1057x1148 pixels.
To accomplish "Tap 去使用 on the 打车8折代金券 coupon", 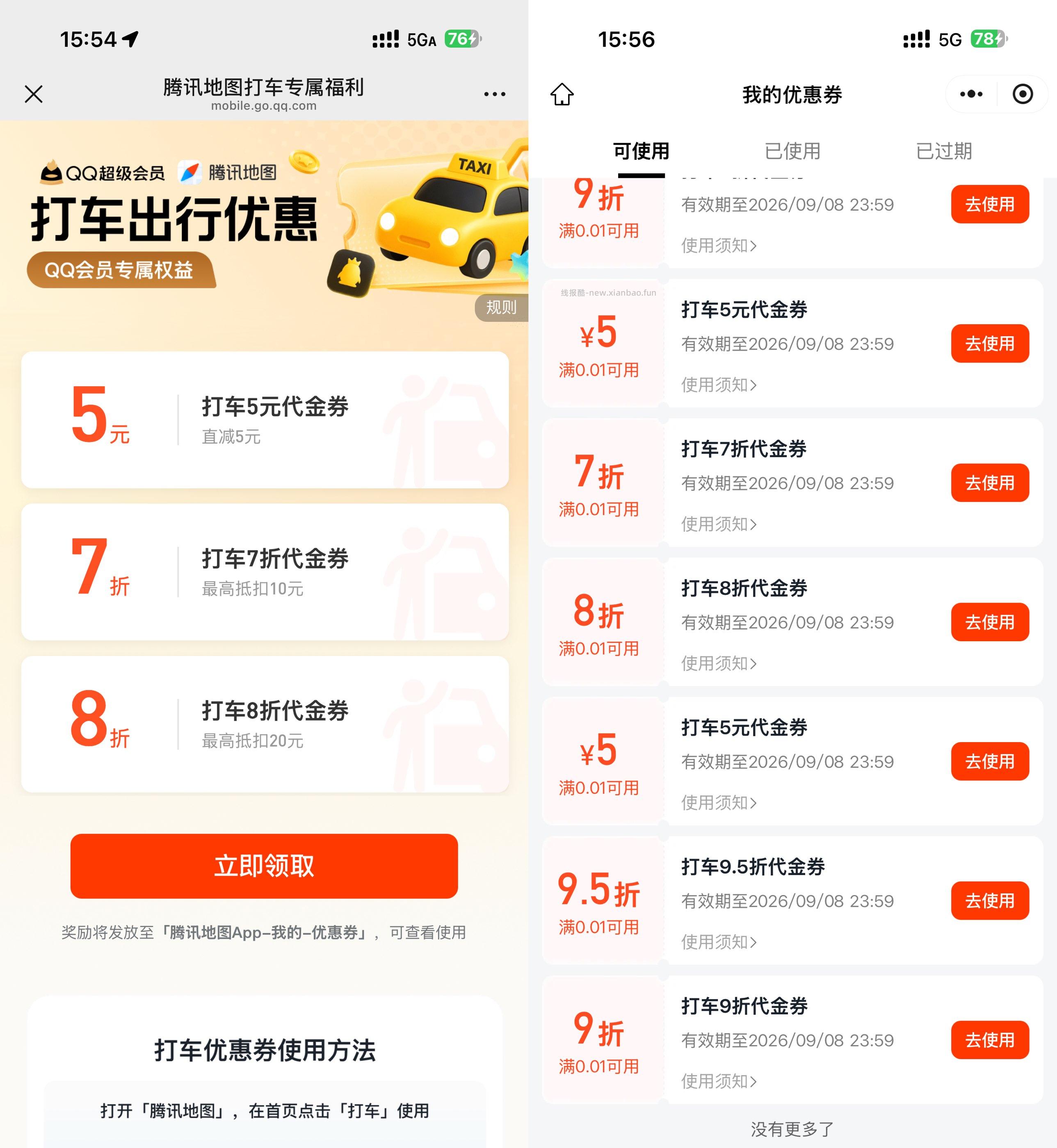I will point(989,622).
